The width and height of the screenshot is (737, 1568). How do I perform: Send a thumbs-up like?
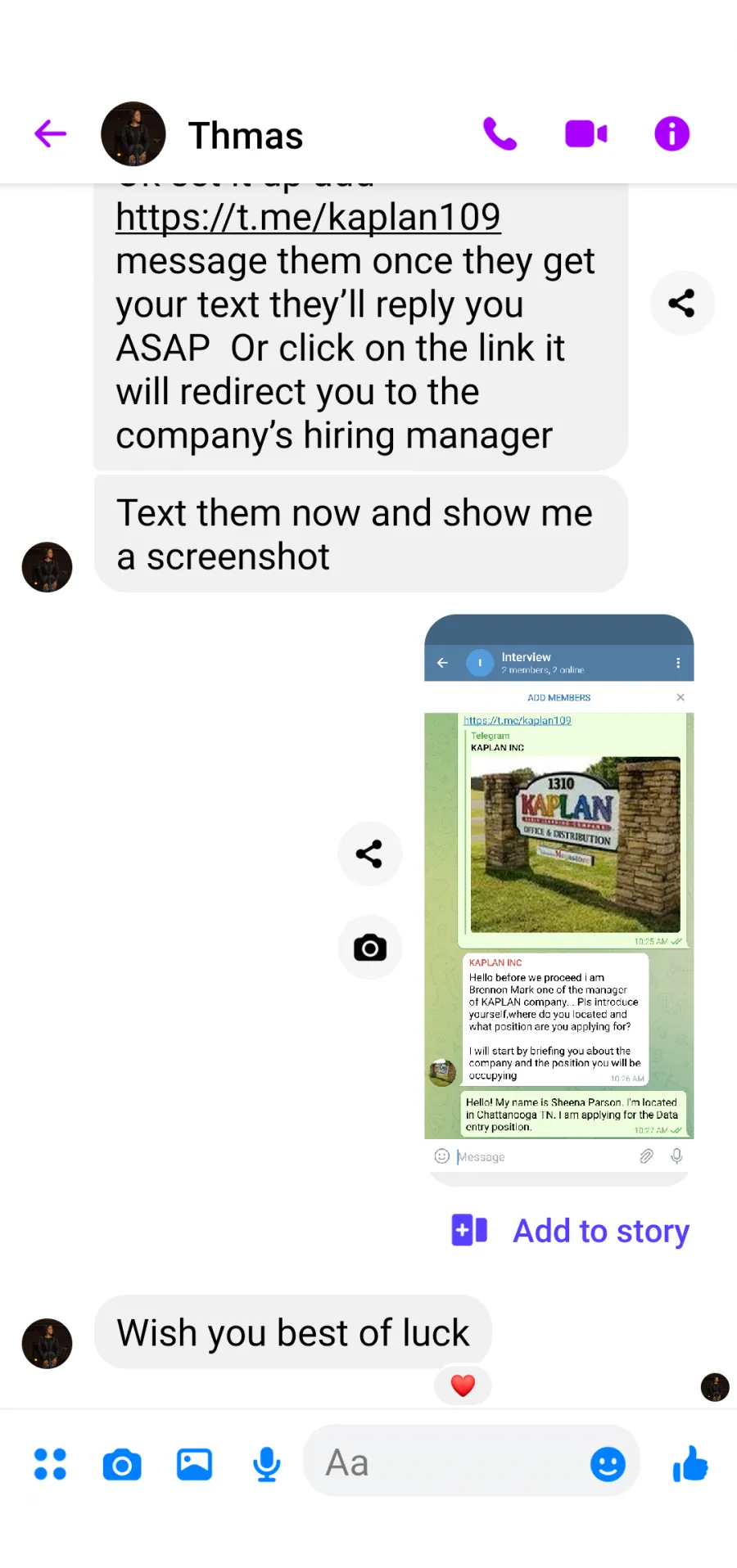point(690,1463)
